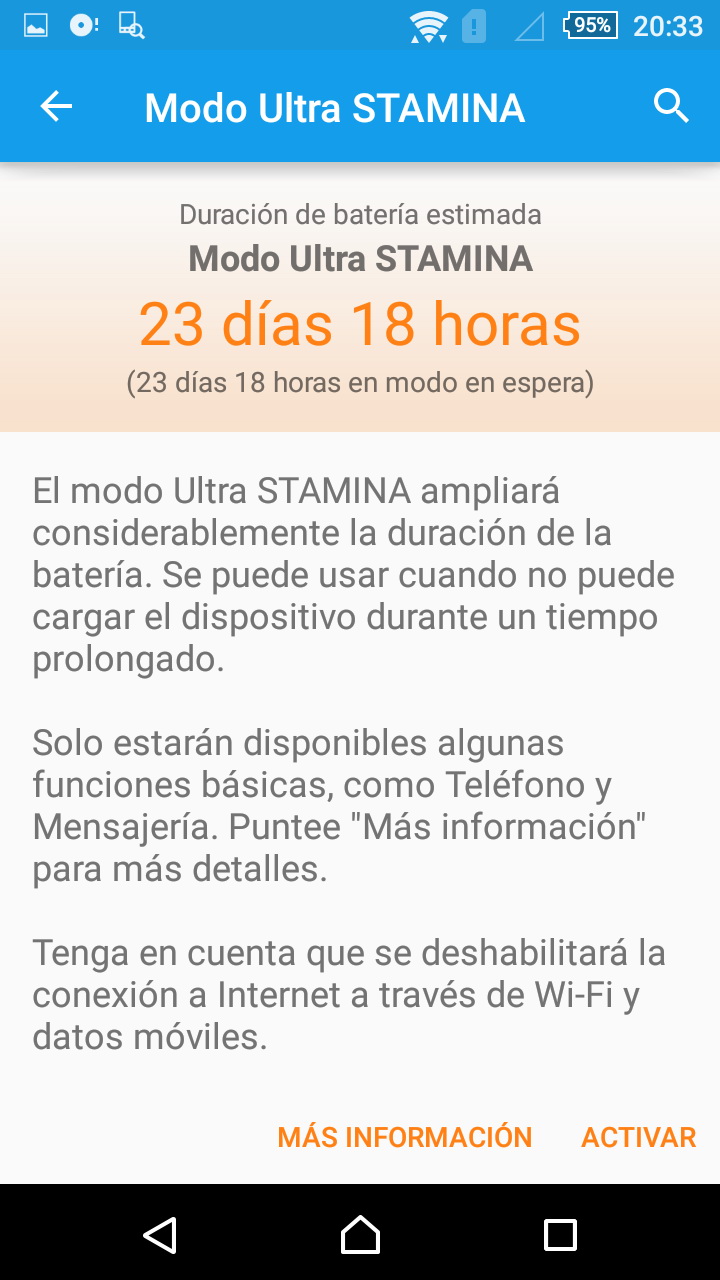720x1280 pixels.
Task: Activate Ultra STAMINA mode with ACTIVAR
Action: [639, 1137]
